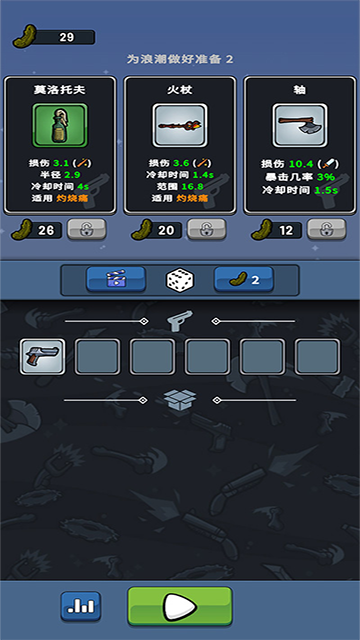This screenshot has width=360, height=640.
Task: Buy the axe for 12 pickles
Action: [x=277, y=230]
